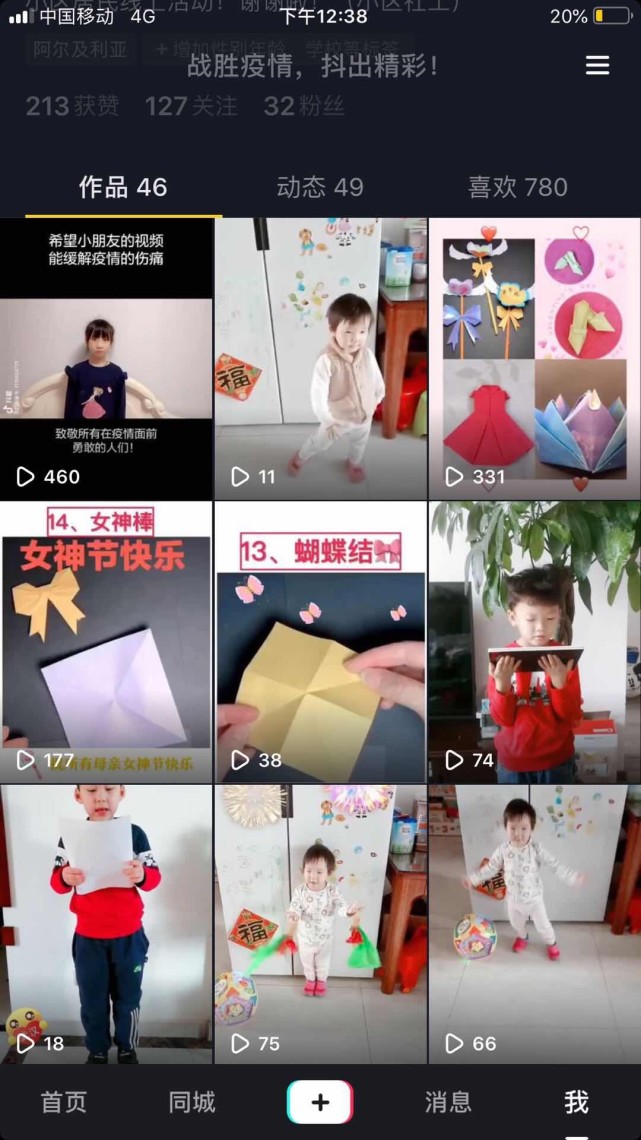
Task: Open the hamburger menu icon
Action: coord(597,65)
